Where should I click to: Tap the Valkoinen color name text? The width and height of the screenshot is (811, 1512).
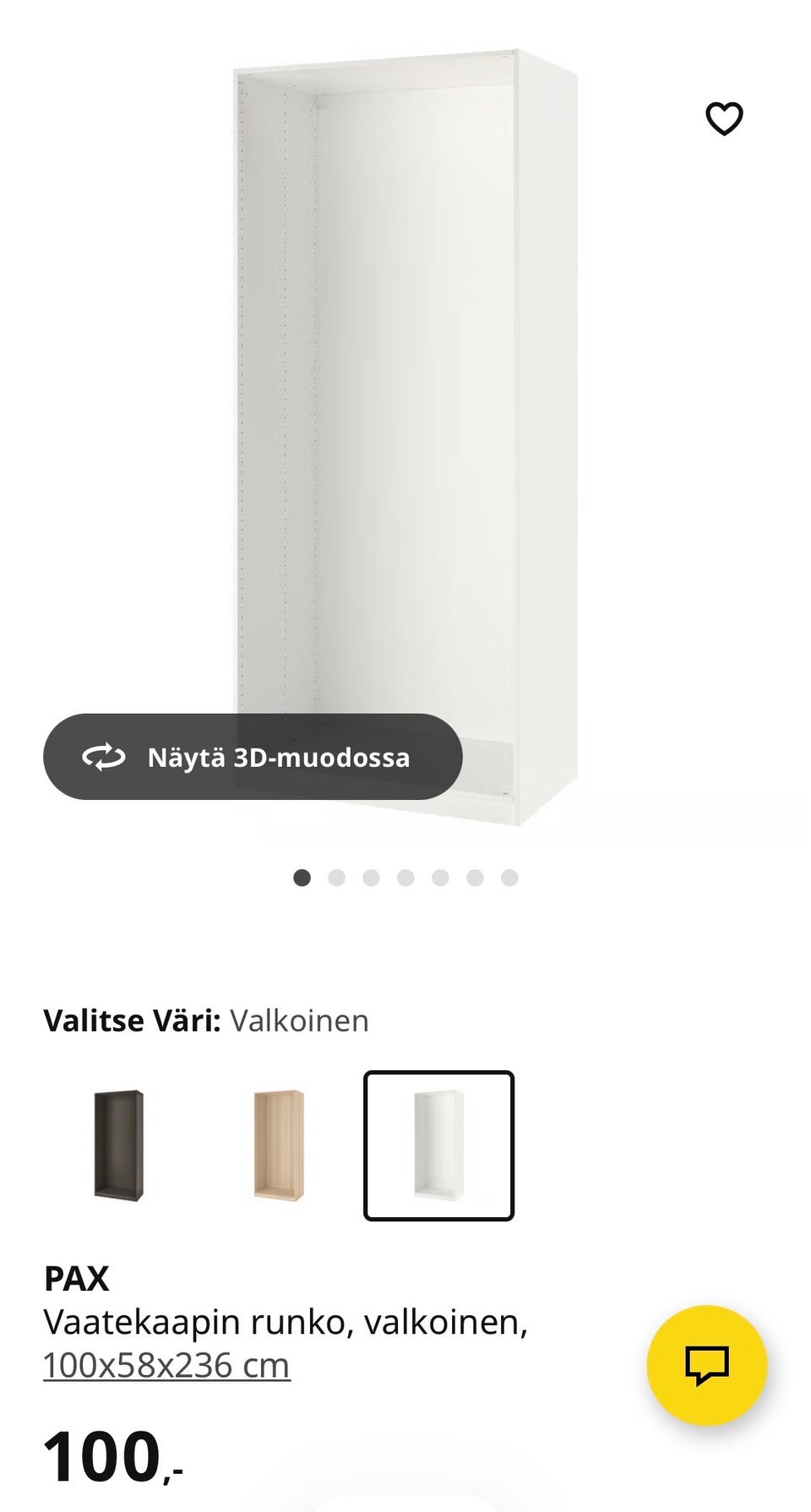[x=297, y=1020]
